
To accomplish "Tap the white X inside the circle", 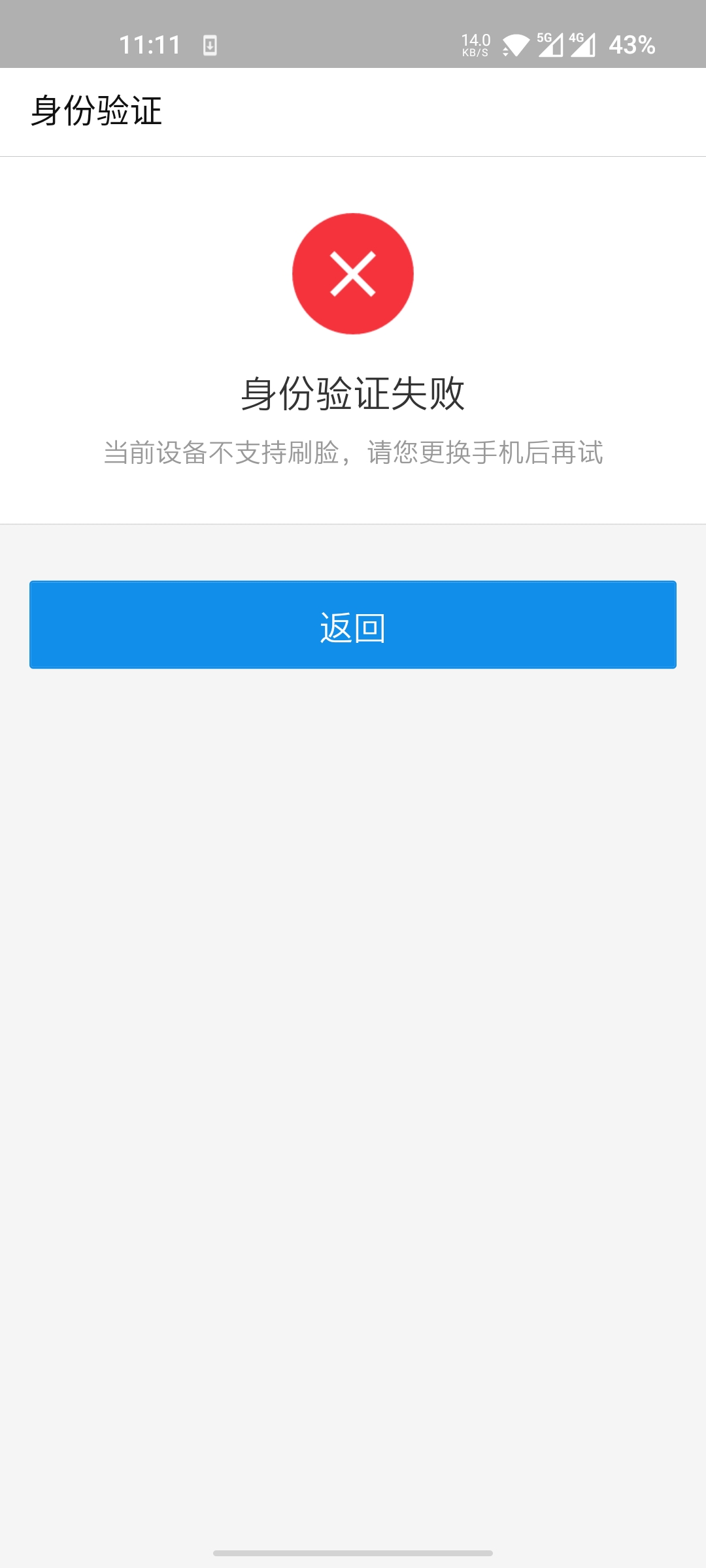I will (353, 273).
